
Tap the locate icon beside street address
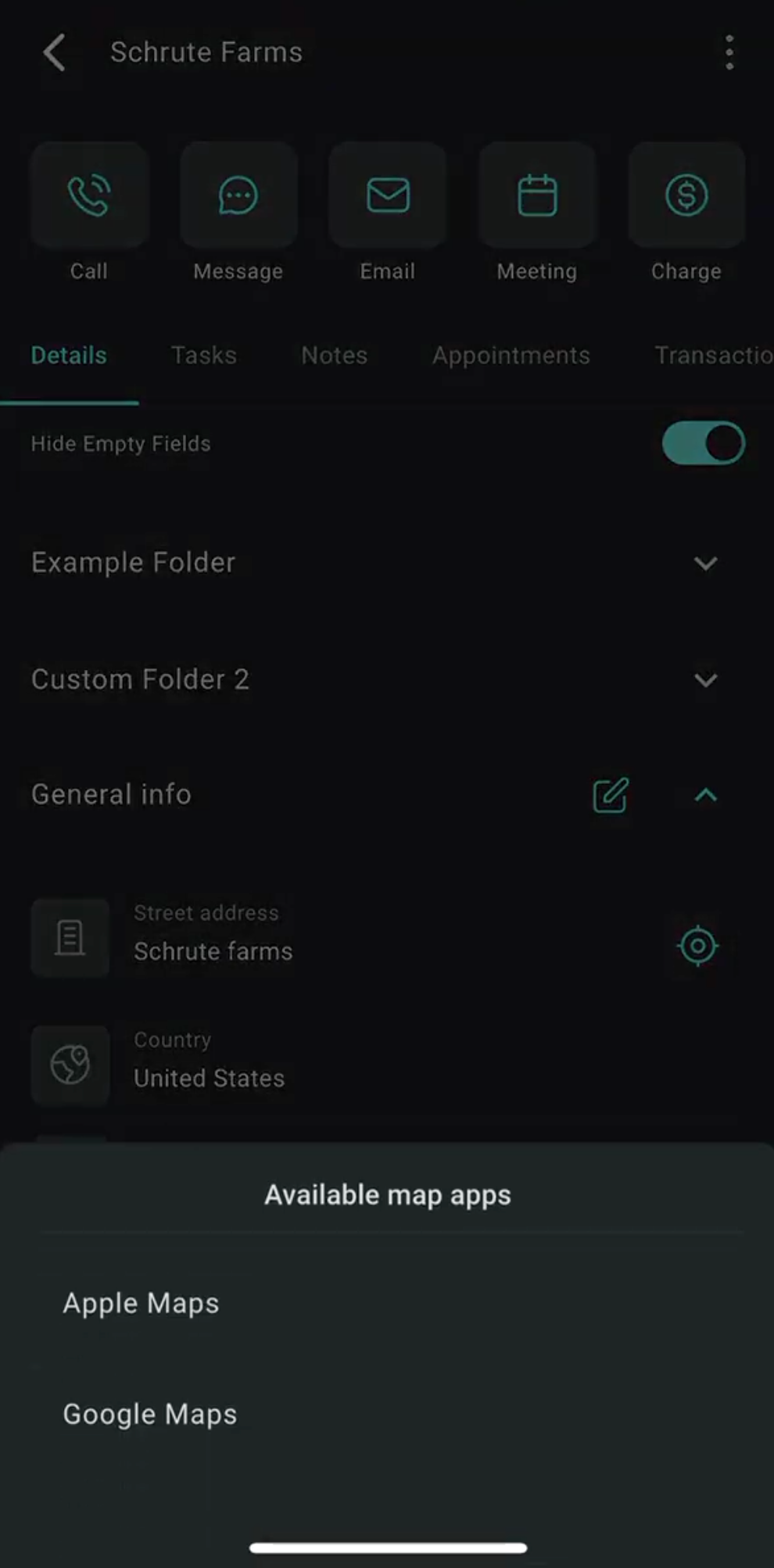[x=697, y=946]
